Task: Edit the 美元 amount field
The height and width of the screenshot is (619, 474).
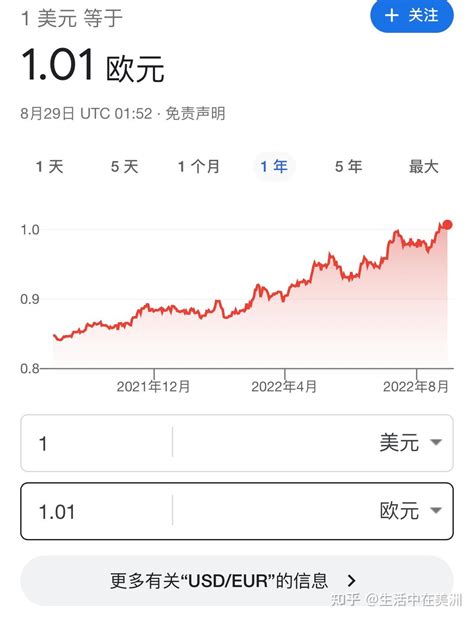Action: pyautogui.click(x=96, y=443)
